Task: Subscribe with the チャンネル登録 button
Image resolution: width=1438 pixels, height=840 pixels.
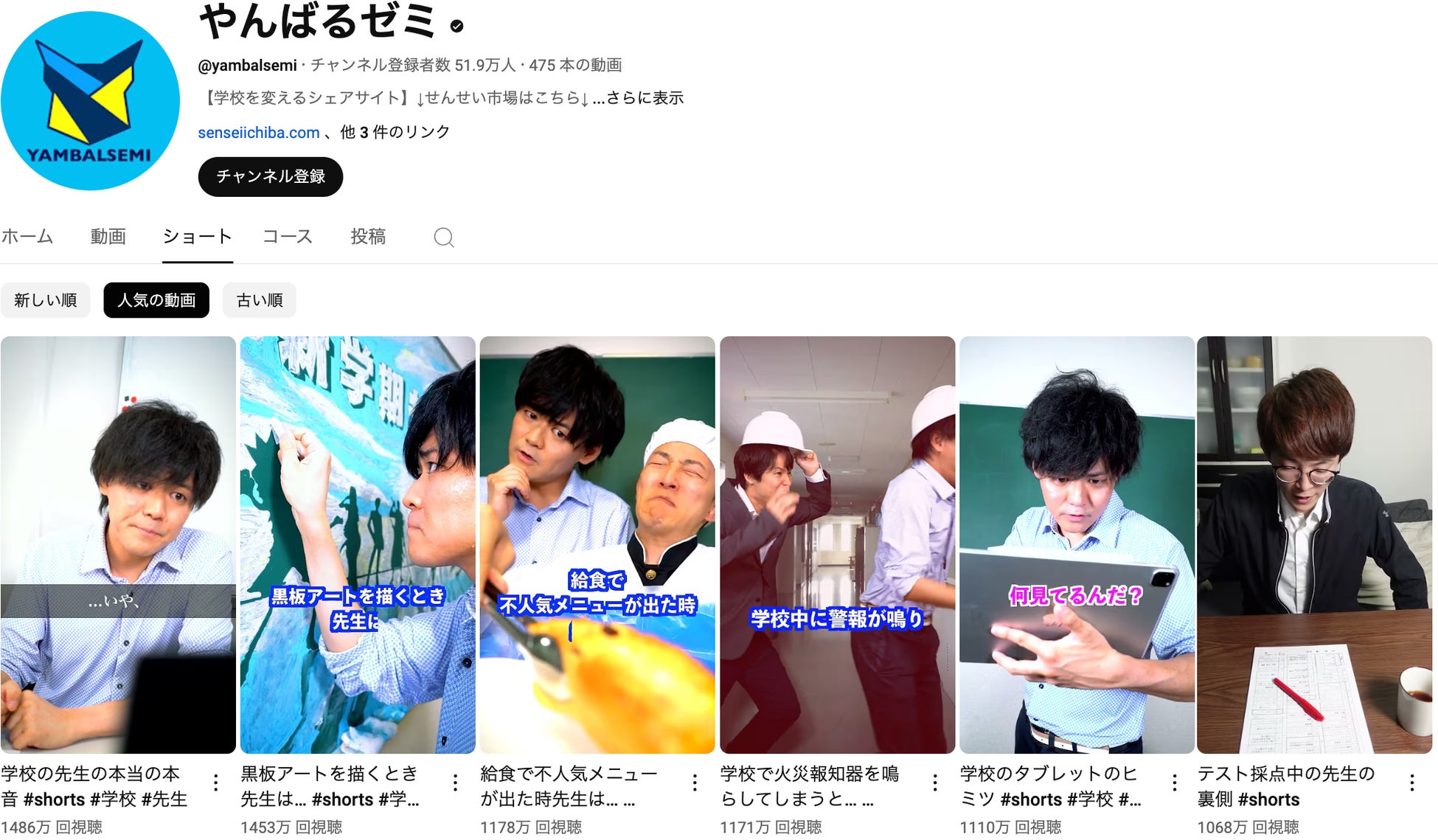Action: tap(270, 177)
